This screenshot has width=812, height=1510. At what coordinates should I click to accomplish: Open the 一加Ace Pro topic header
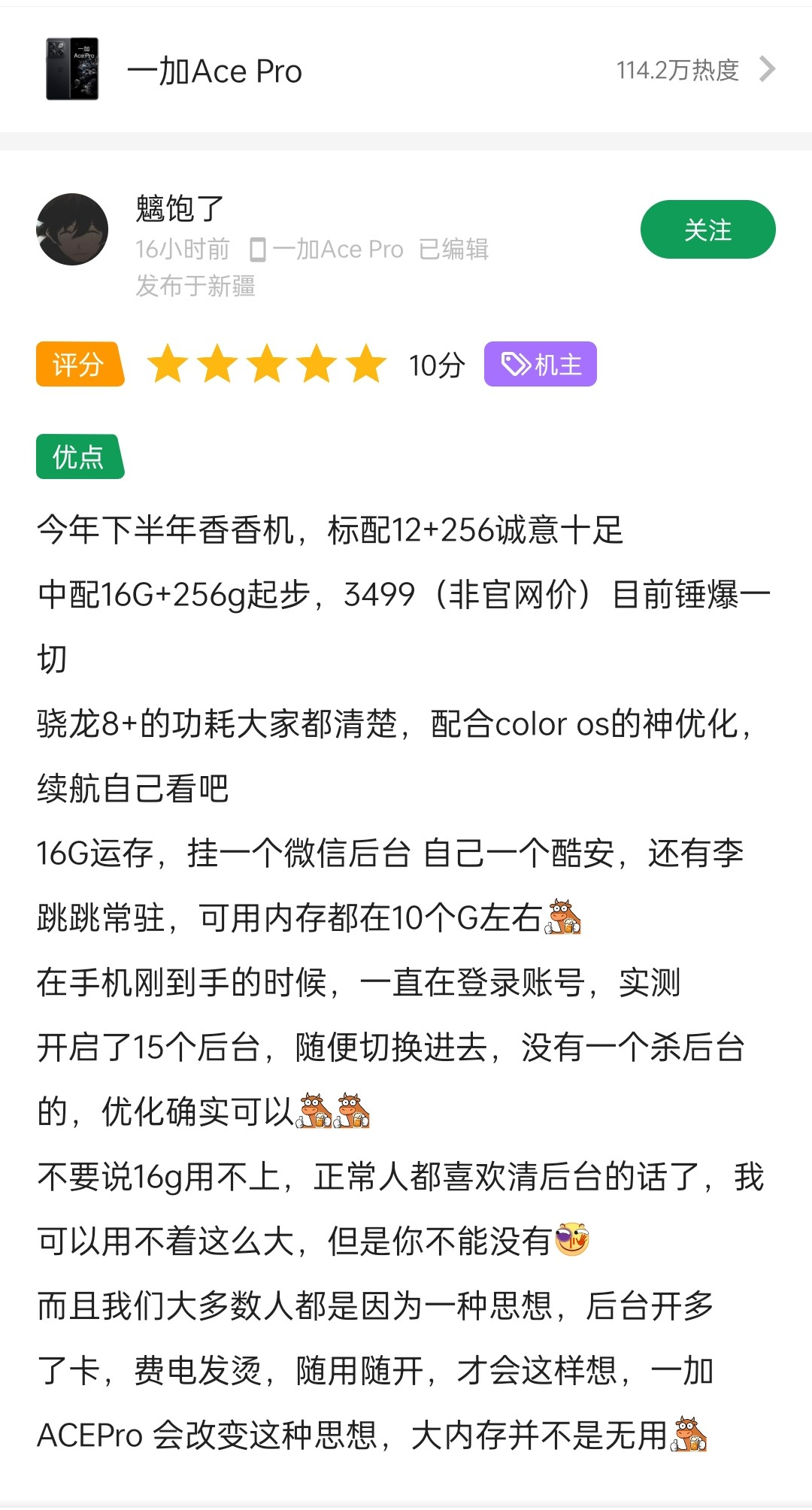pyautogui.click(x=216, y=70)
